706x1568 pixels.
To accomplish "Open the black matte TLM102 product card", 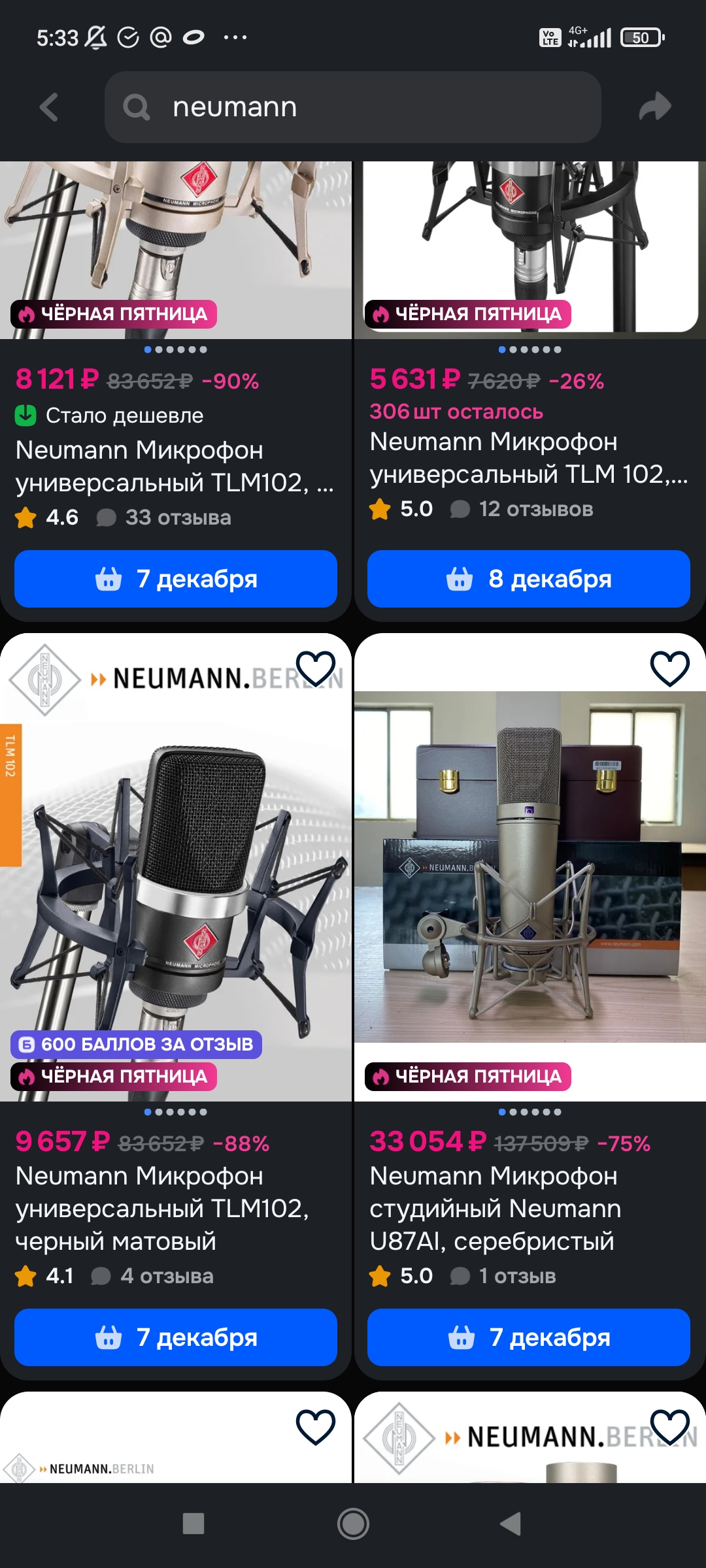I will point(175,1208).
